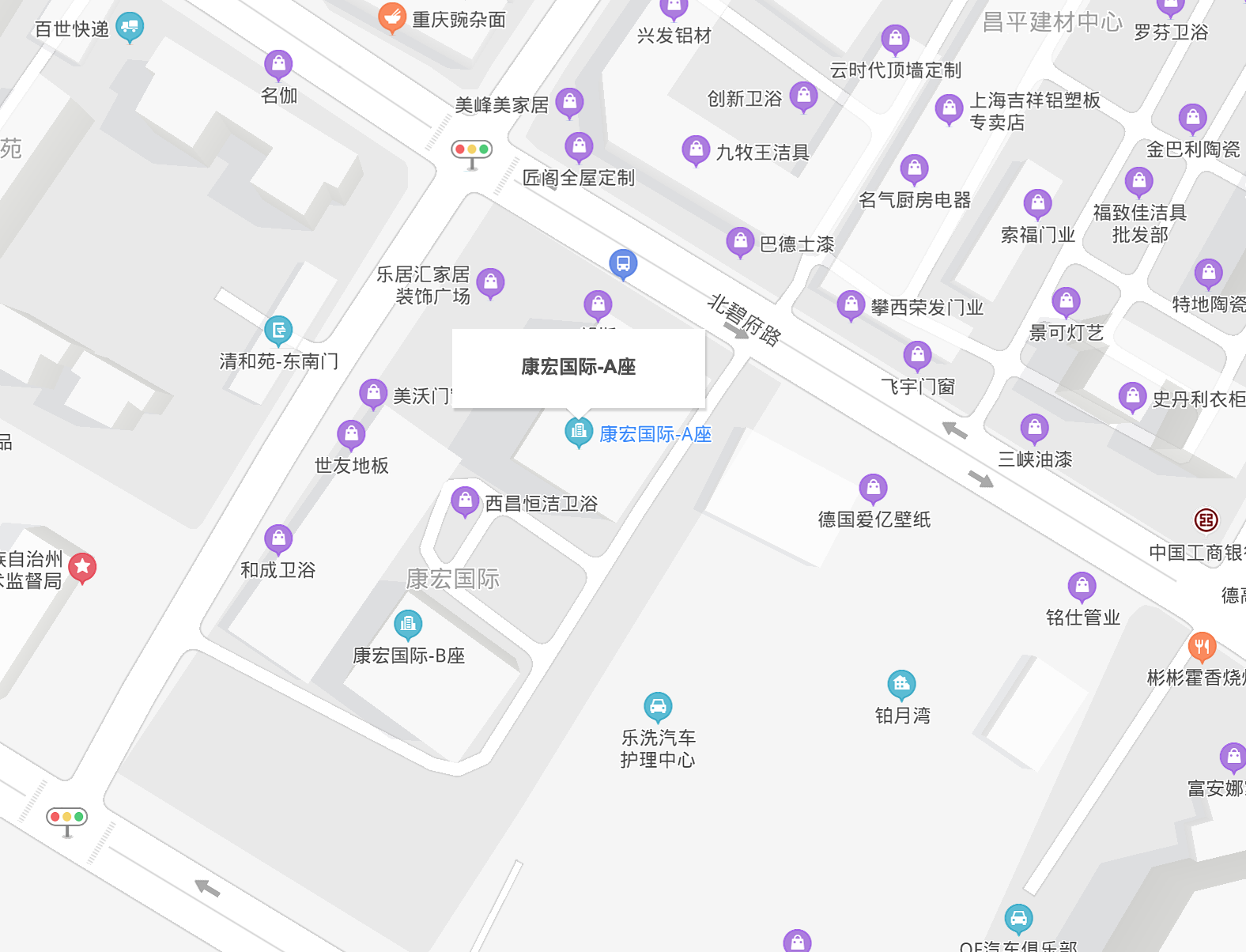Screen dimensions: 1246x952
Task: Tap the 康宏国际-A座 info popup
Action: [x=578, y=368]
